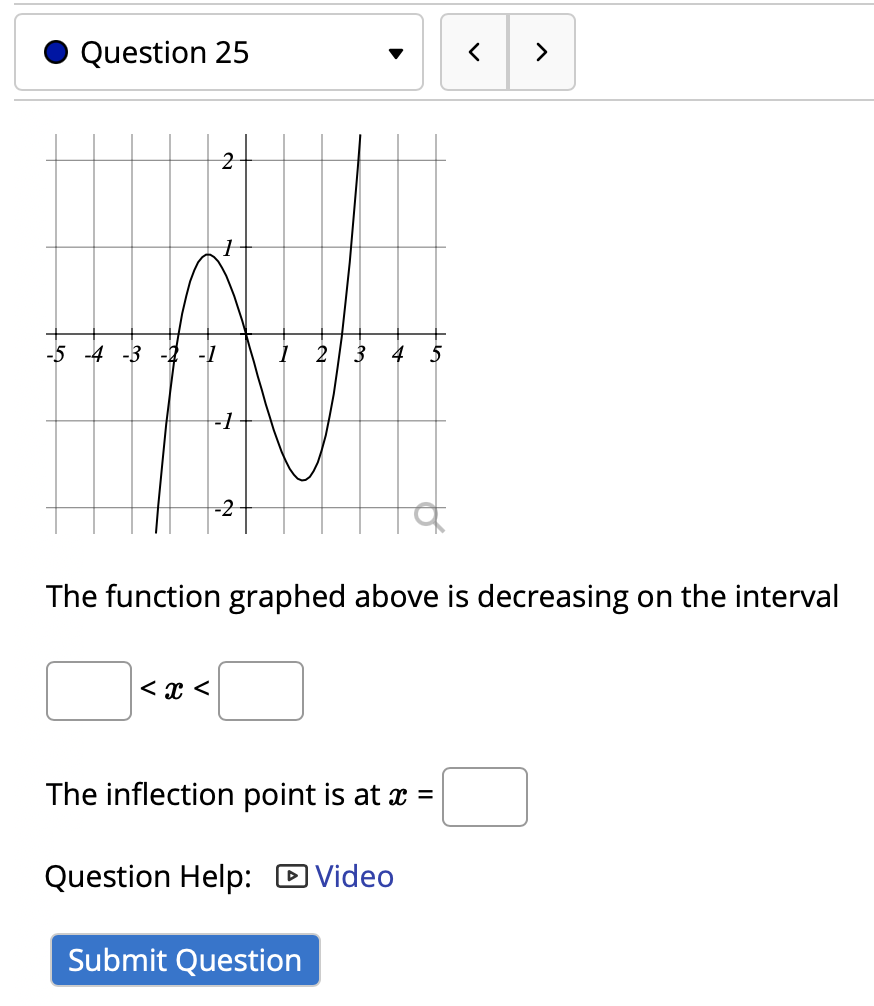Open the Video help link
The width and height of the screenshot is (874, 1006).
[x=354, y=877]
